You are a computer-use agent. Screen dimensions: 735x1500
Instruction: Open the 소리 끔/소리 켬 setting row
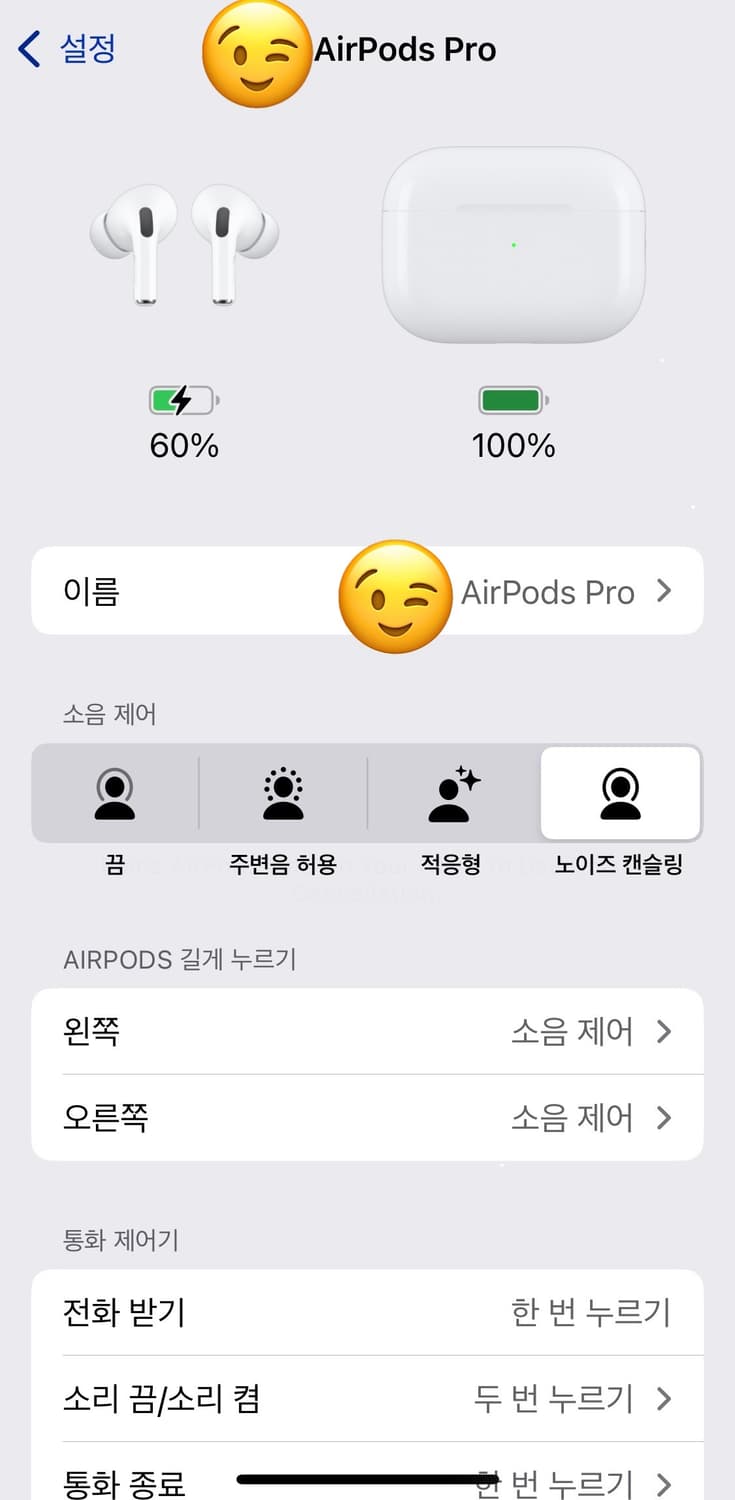(x=368, y=1399)
